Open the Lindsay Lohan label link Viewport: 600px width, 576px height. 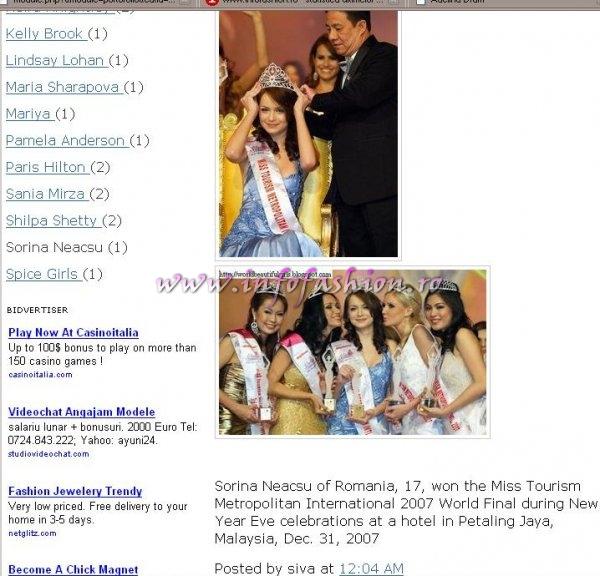55,61
